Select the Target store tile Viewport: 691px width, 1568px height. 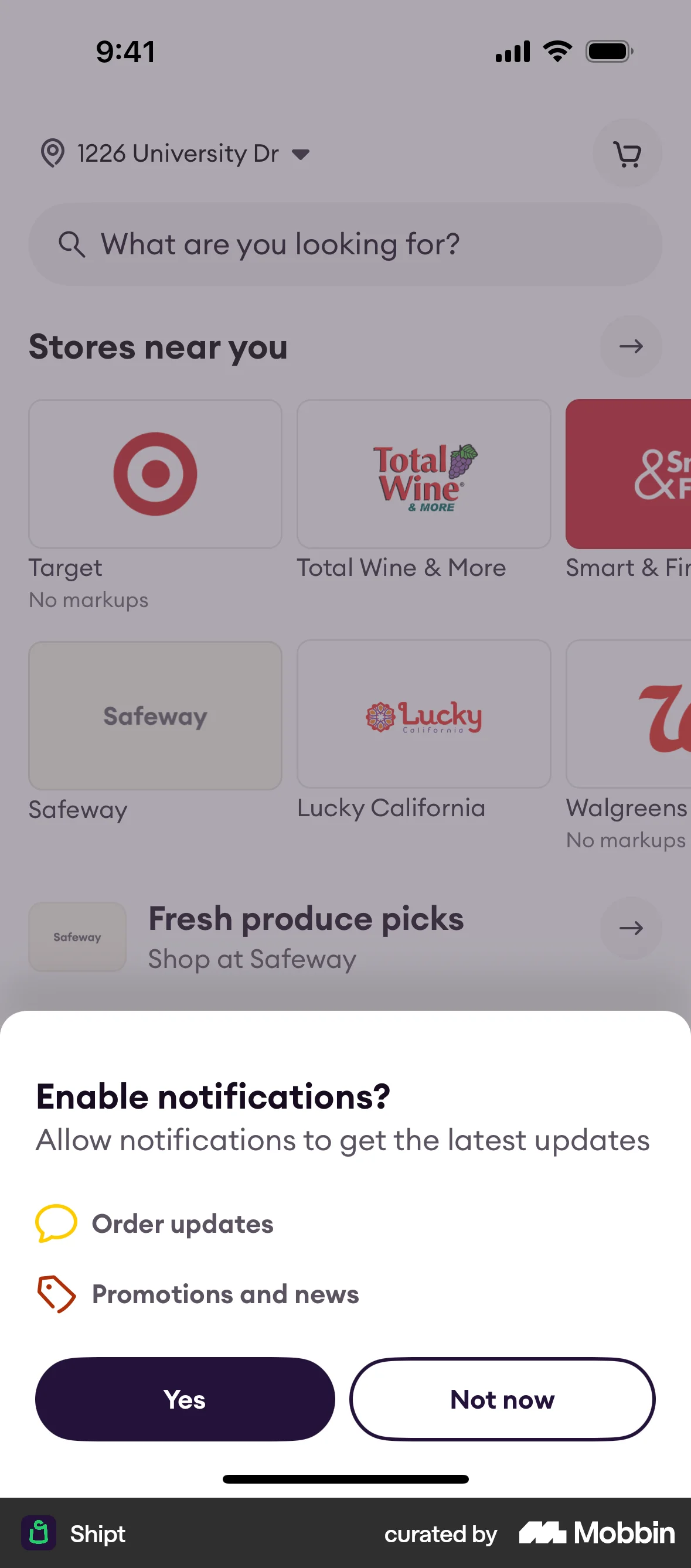pos(155,474)
